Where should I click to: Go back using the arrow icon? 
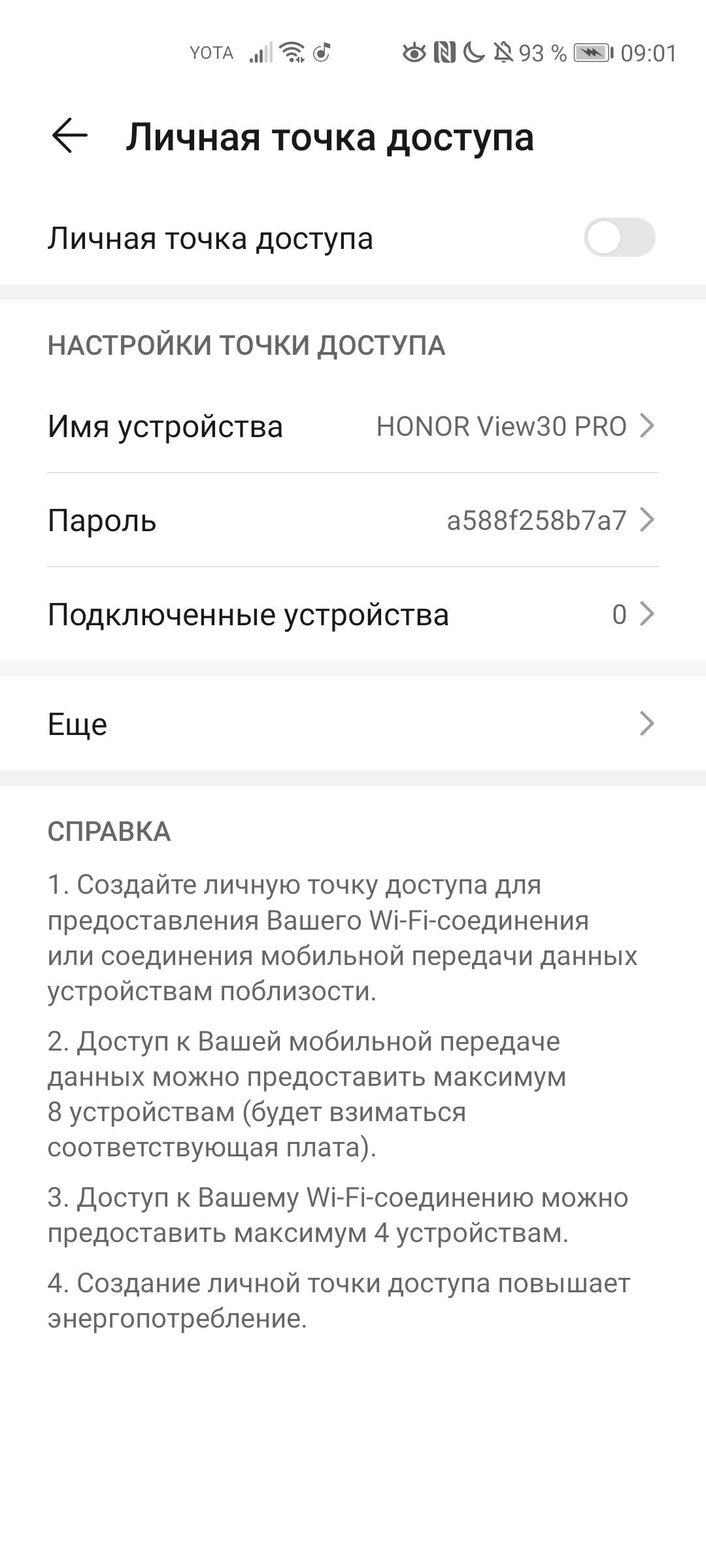[69, 137]
